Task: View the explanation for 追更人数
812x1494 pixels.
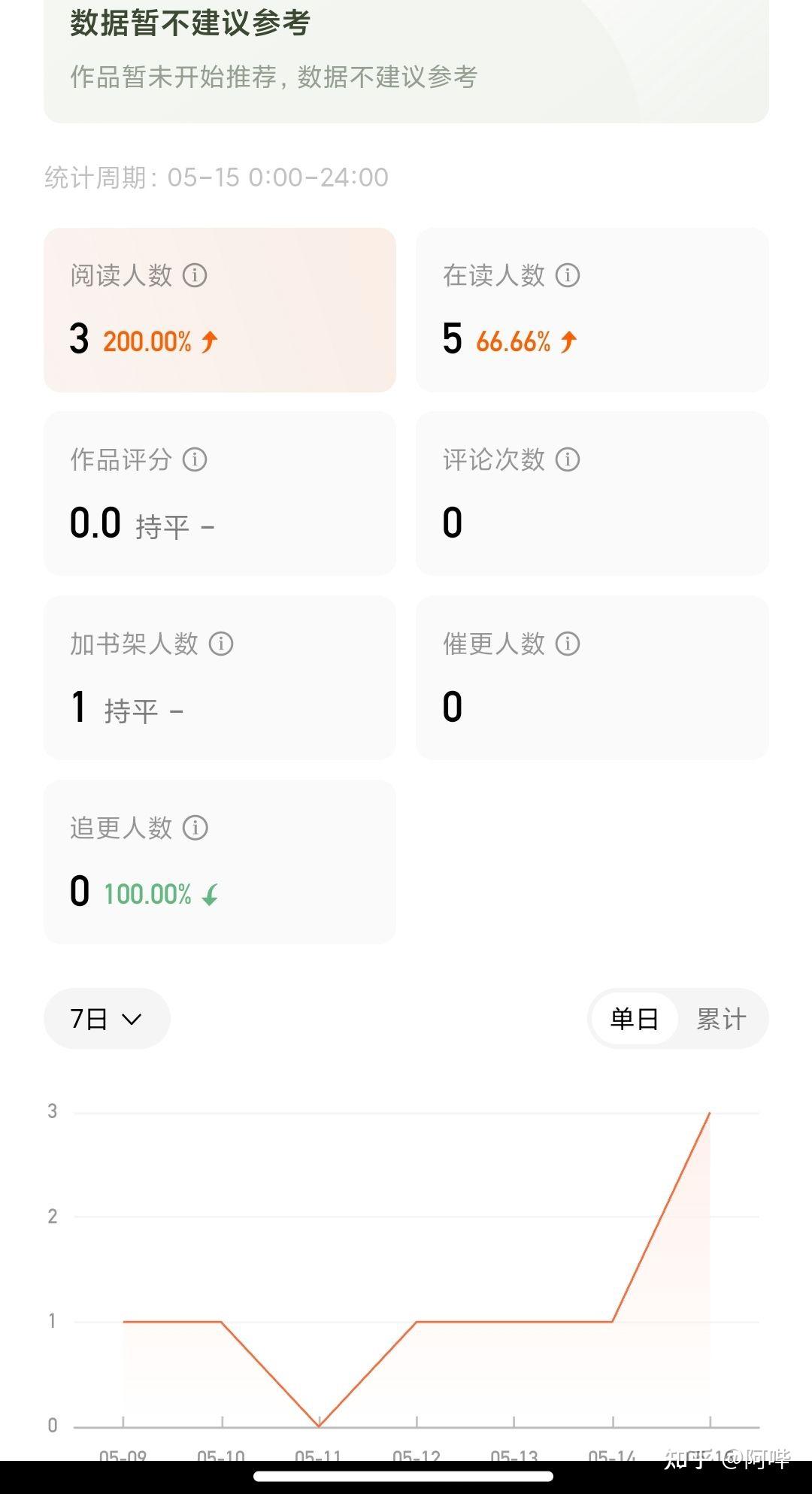Action: [195, 828]
